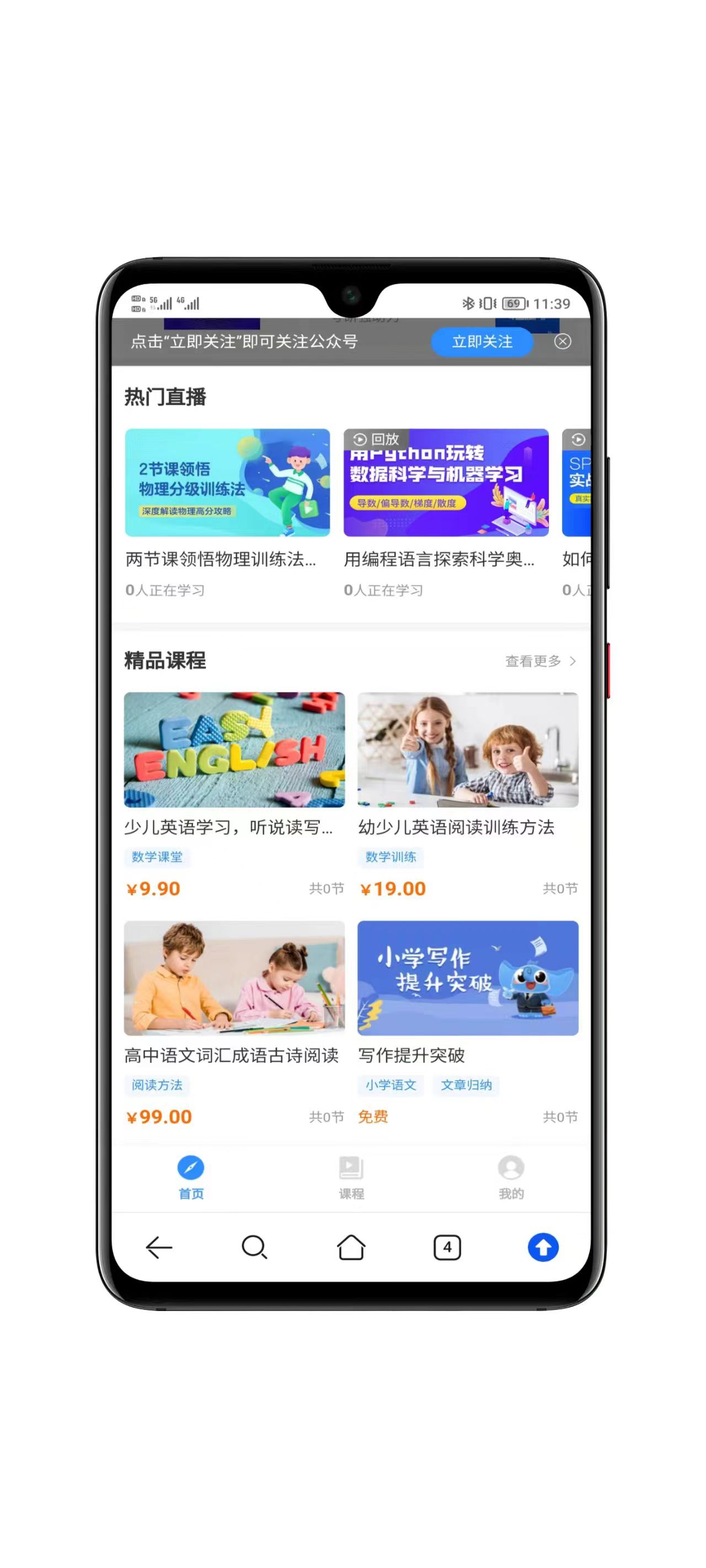View more via 查看更多

pos(539,661)
